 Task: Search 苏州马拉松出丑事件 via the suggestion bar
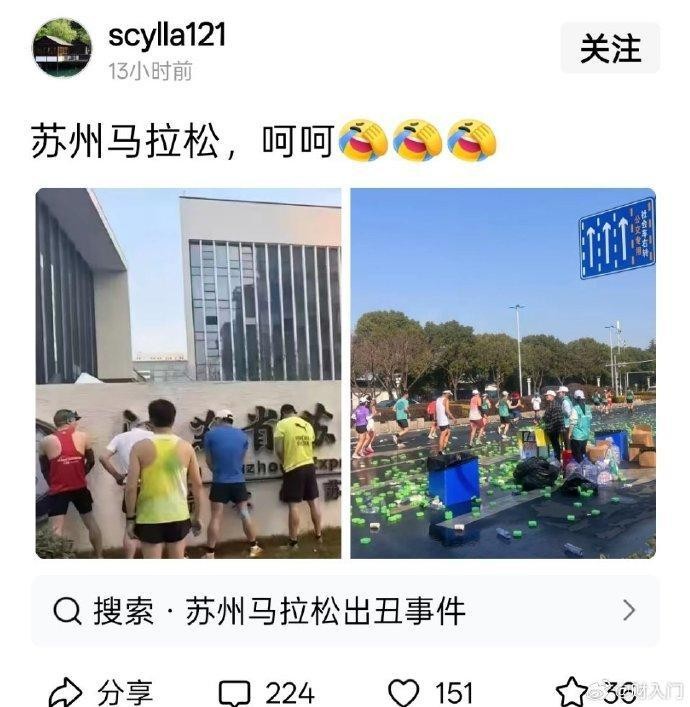click(x=345, y=611)
